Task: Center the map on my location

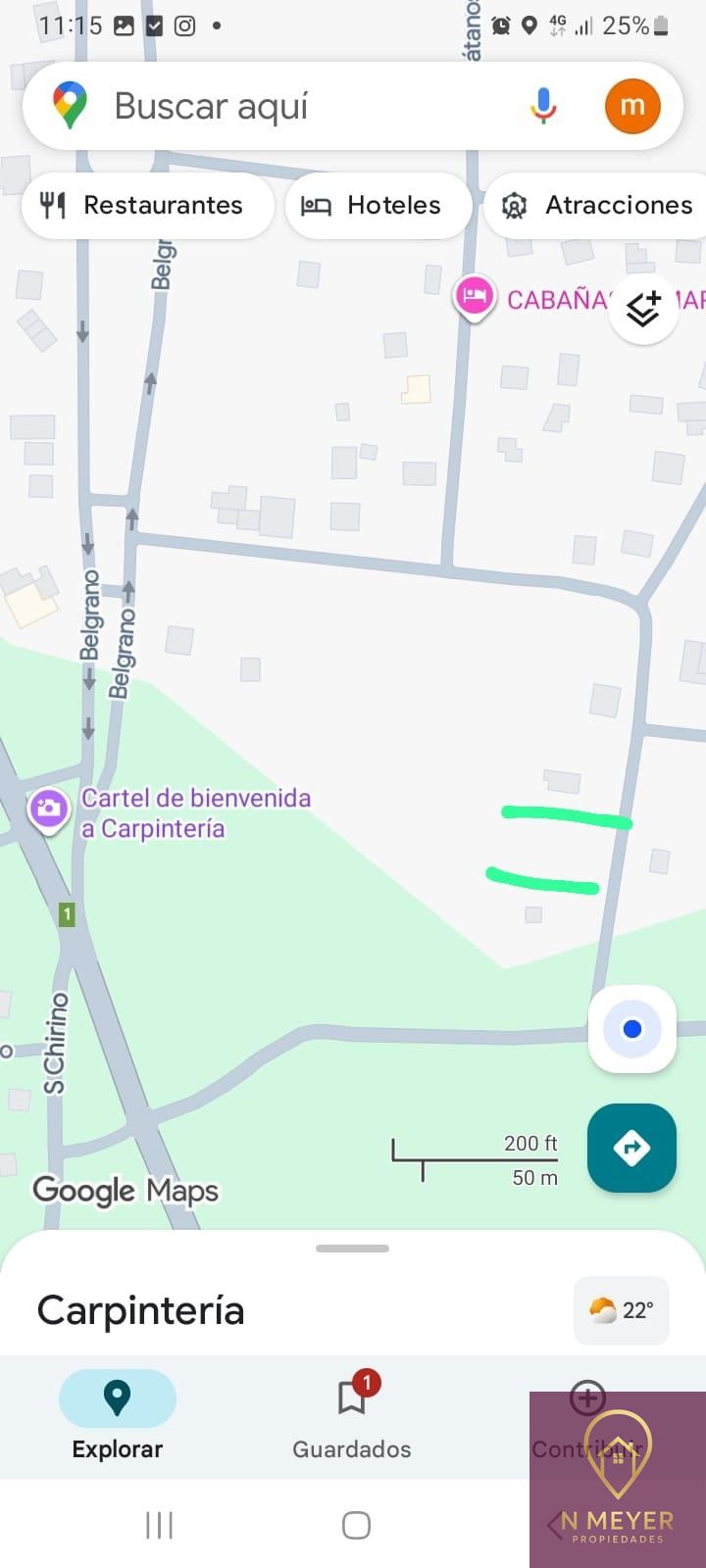Action: [632, 1029]
